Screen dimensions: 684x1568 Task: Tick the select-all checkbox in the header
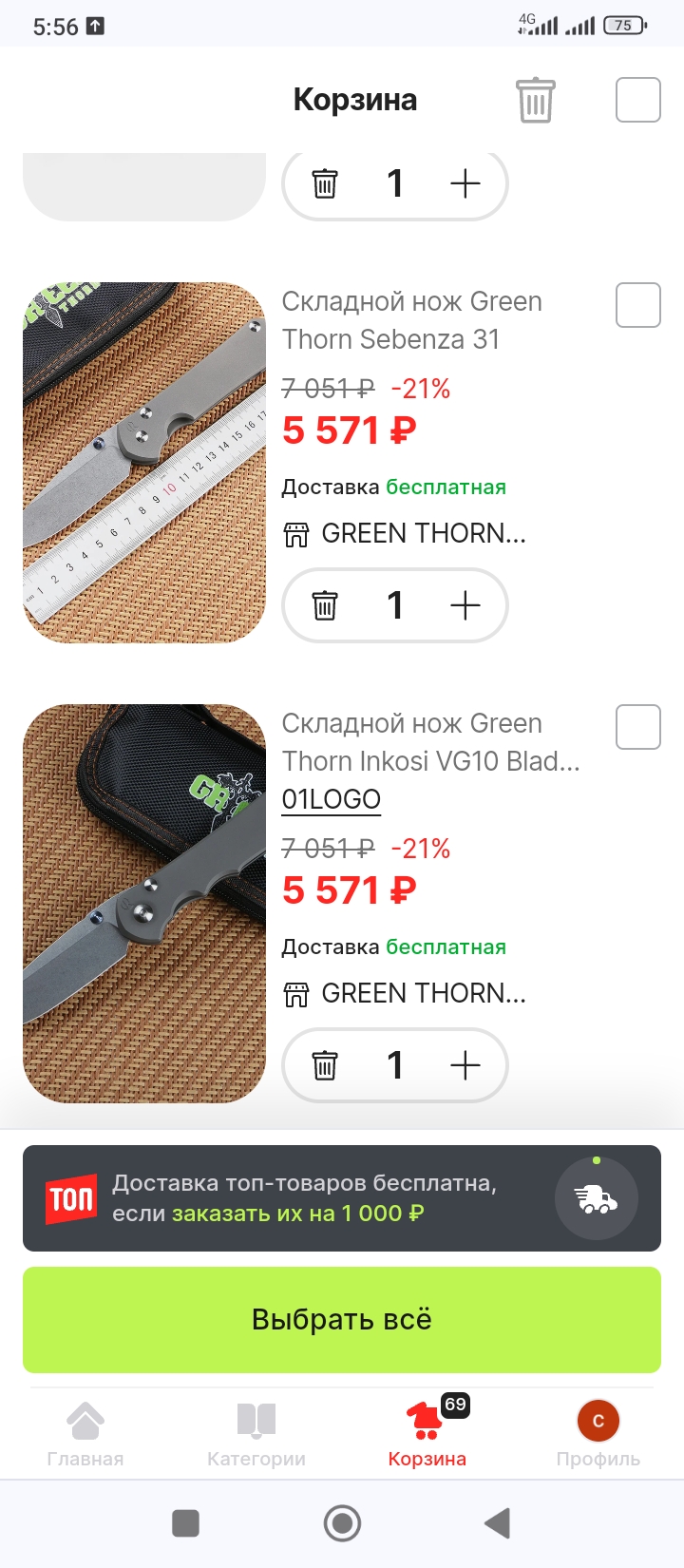click(x=638, y=100)
